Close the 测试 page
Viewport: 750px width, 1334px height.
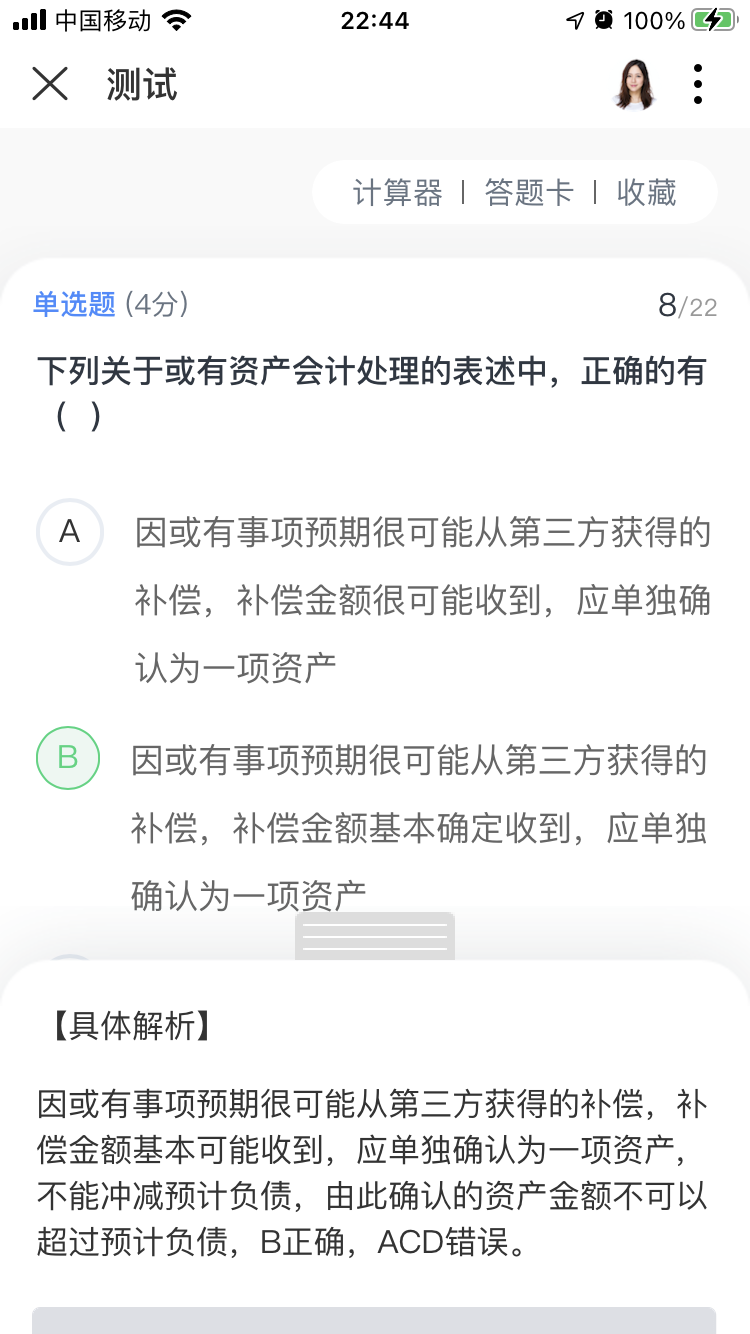50,84
